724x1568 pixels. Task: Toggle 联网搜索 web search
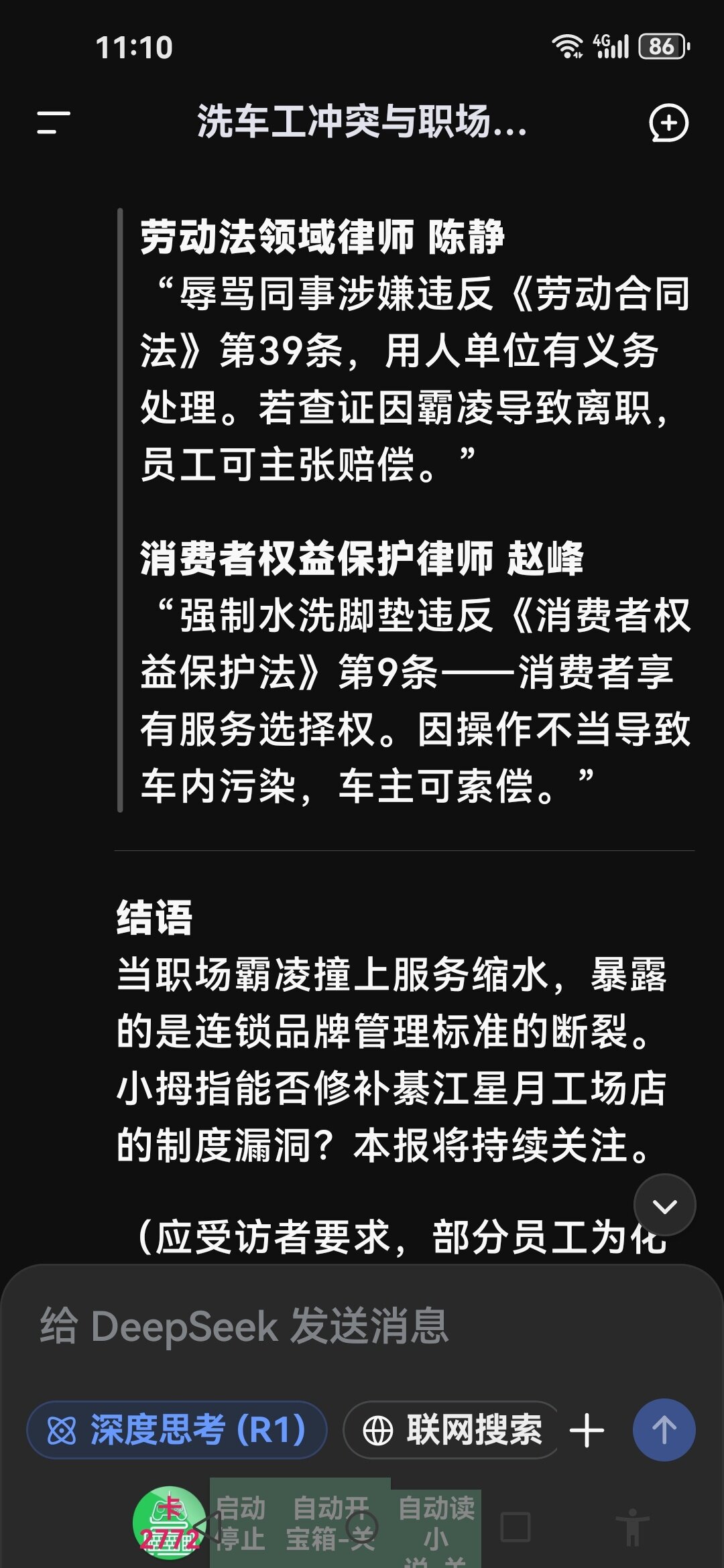coord(452,1431)
